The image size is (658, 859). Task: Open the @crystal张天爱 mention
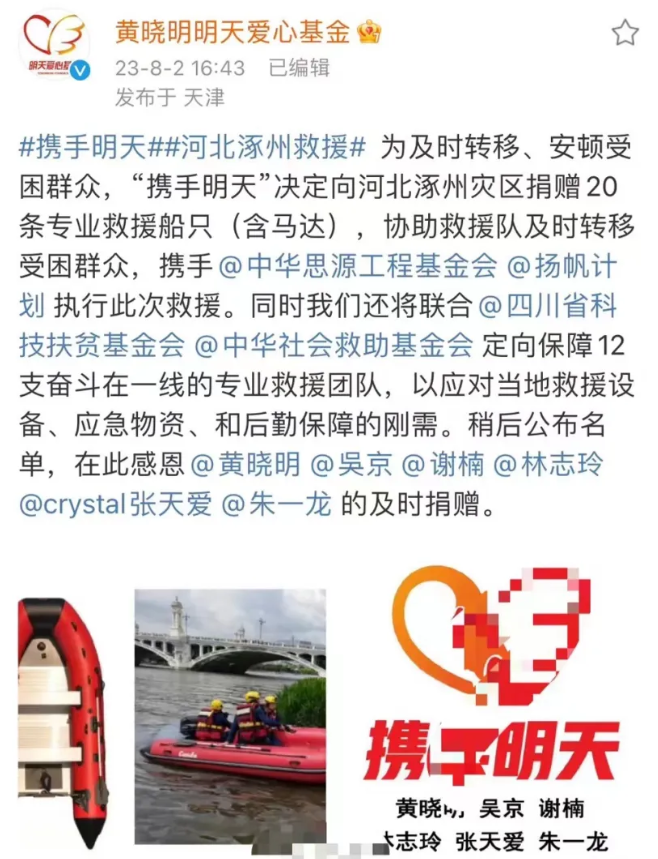point(116,504)
